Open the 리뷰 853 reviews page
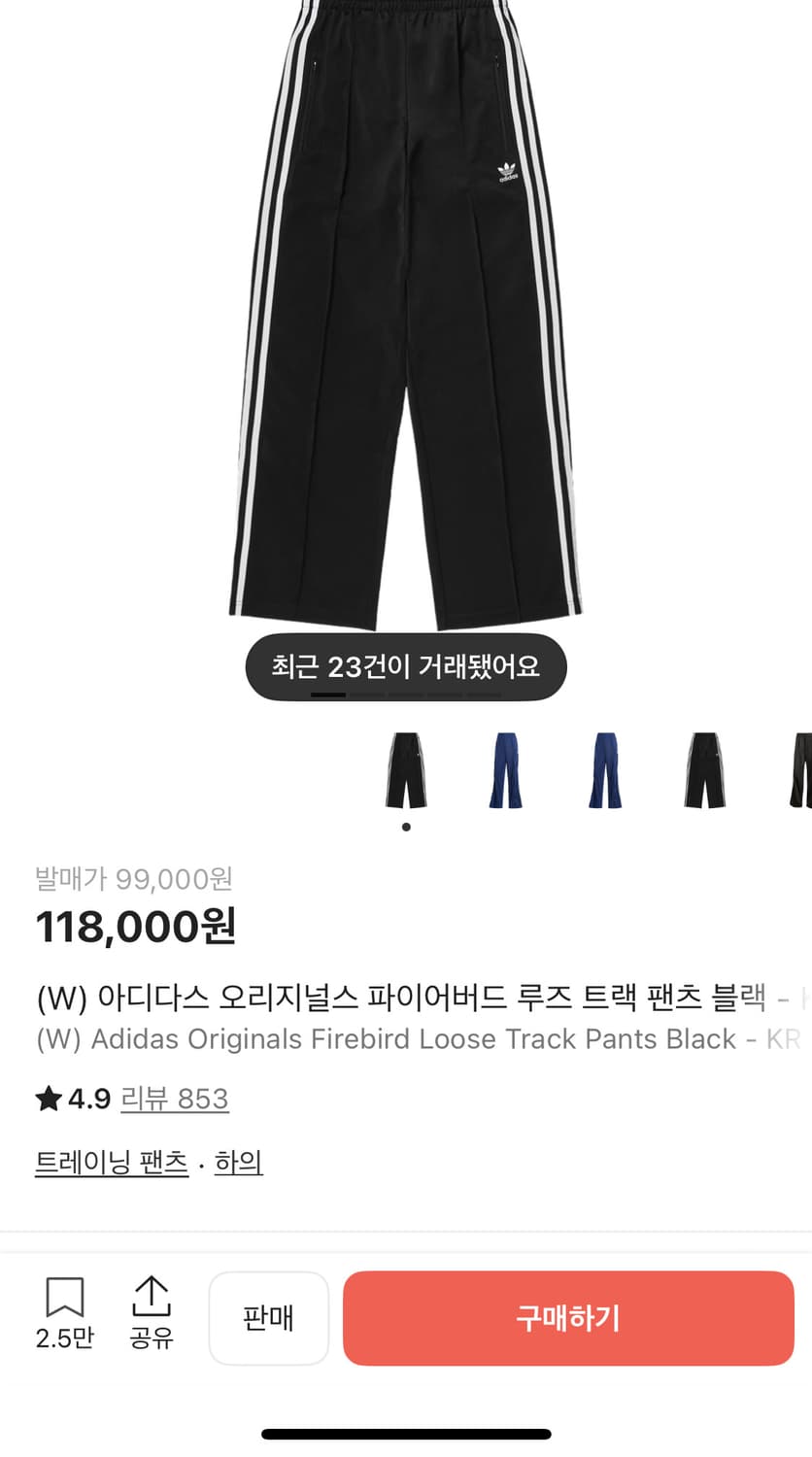Image resolution: width=812 pixels, height=1457 pixels. (x=175, y=1099)
